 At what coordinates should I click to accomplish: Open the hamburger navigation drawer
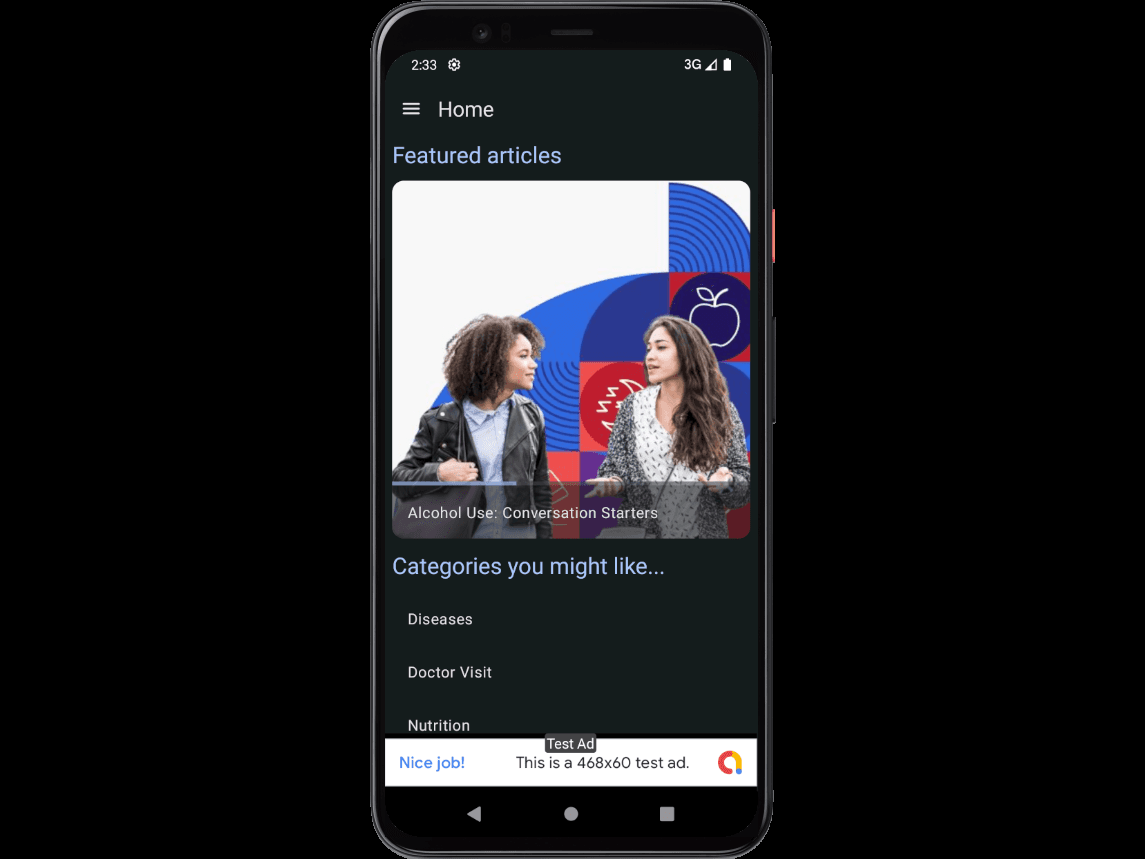pyautogui.click(x=411, y=109)
